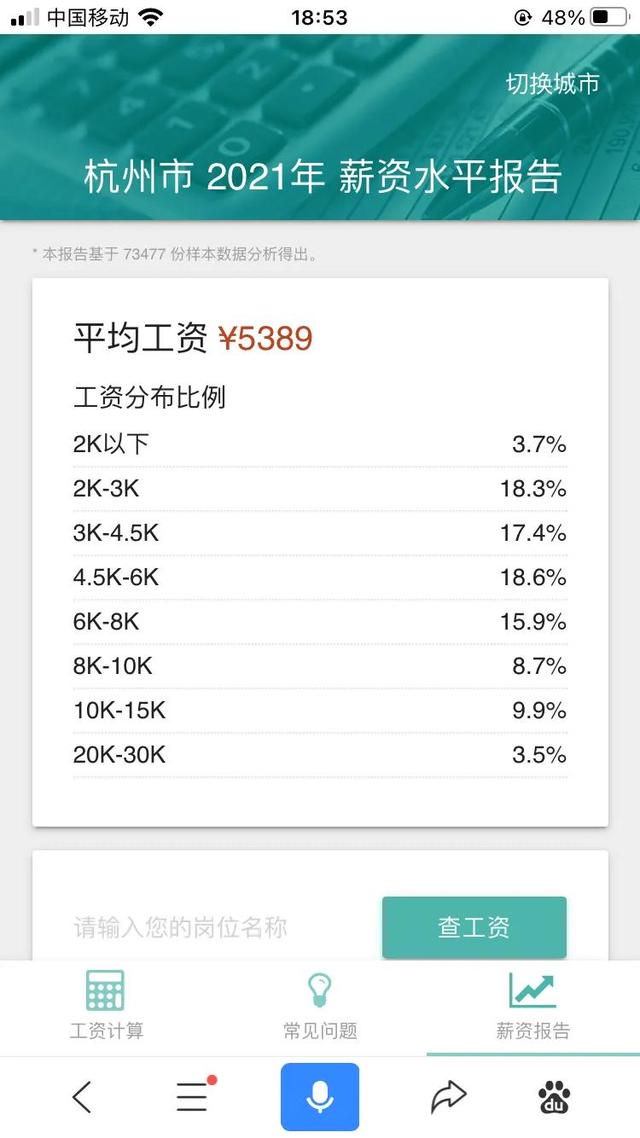Viewport: 640px width, 1138px height.
Task: Open the browser menu icon
Action: pyautogui.click(x=194, y=1095)
